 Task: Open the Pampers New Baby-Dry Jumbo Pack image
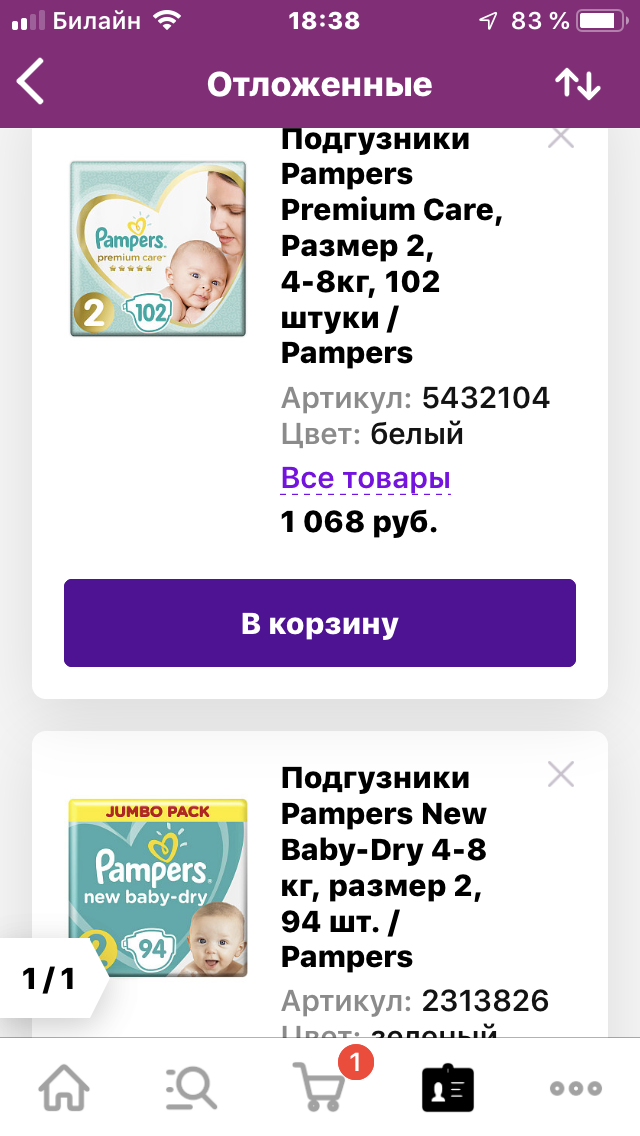coord(158,888)
